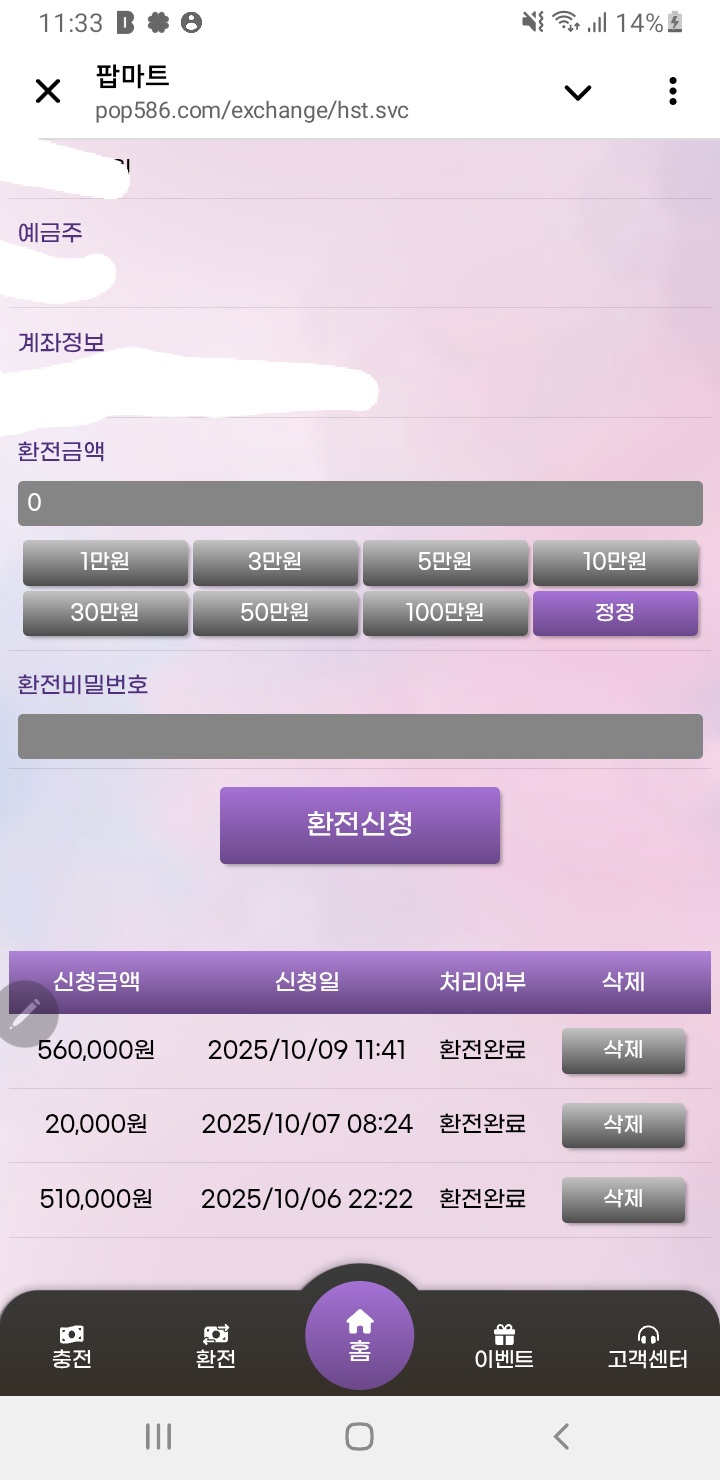Viewport: 720px width, 1480px height.
Task: Choose the 50만원 amount button
Action: point(275,613)
